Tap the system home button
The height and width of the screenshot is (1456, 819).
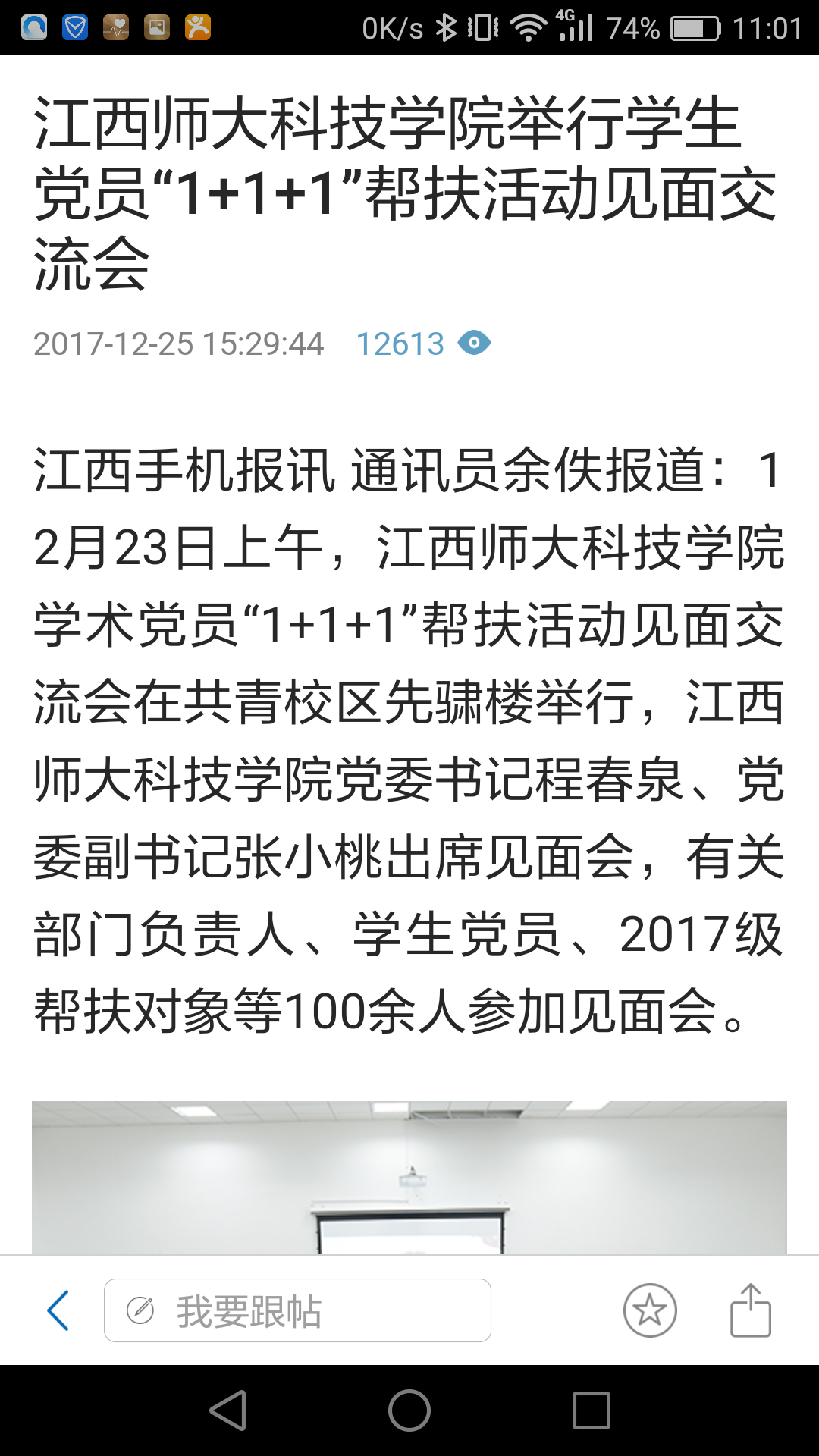pos(409,1410)
